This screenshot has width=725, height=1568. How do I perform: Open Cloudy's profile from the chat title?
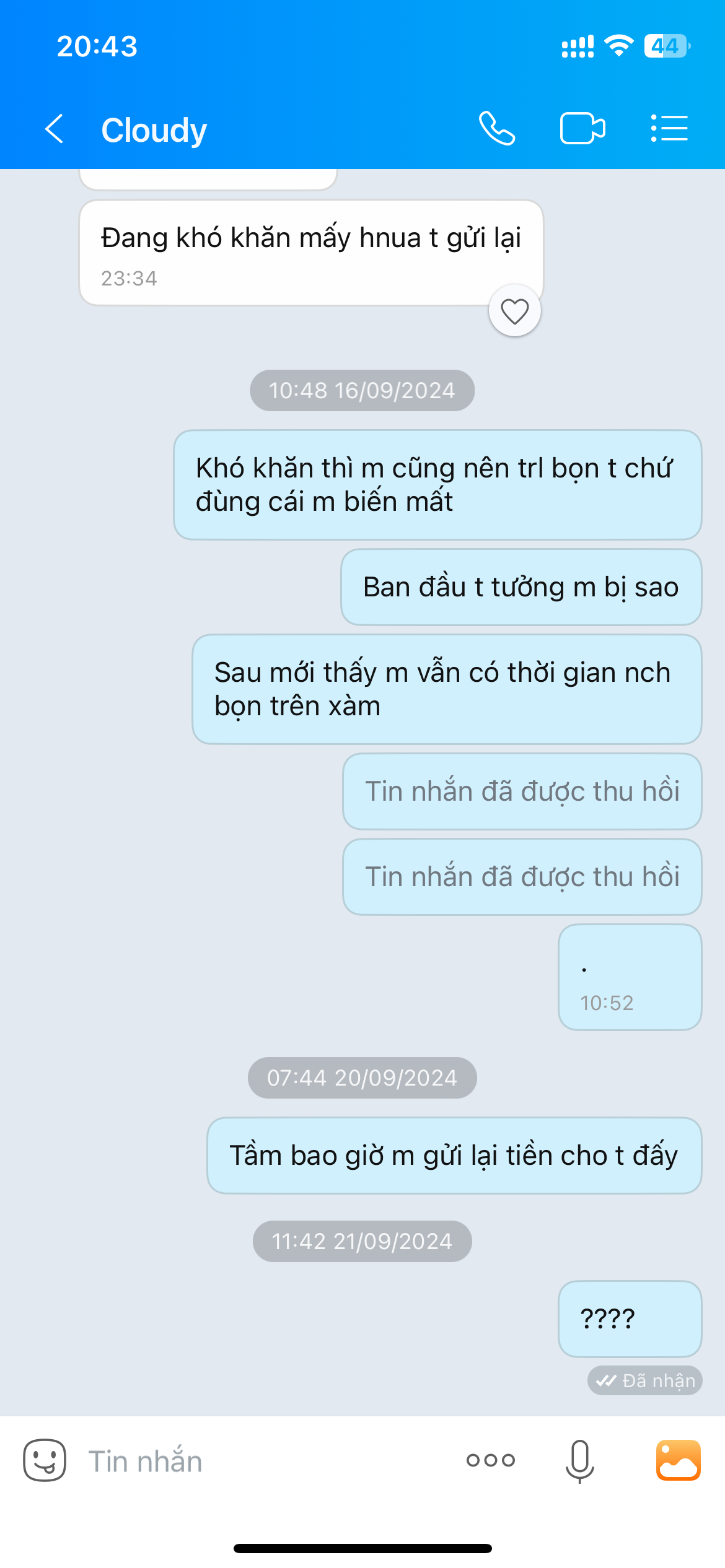154,130
